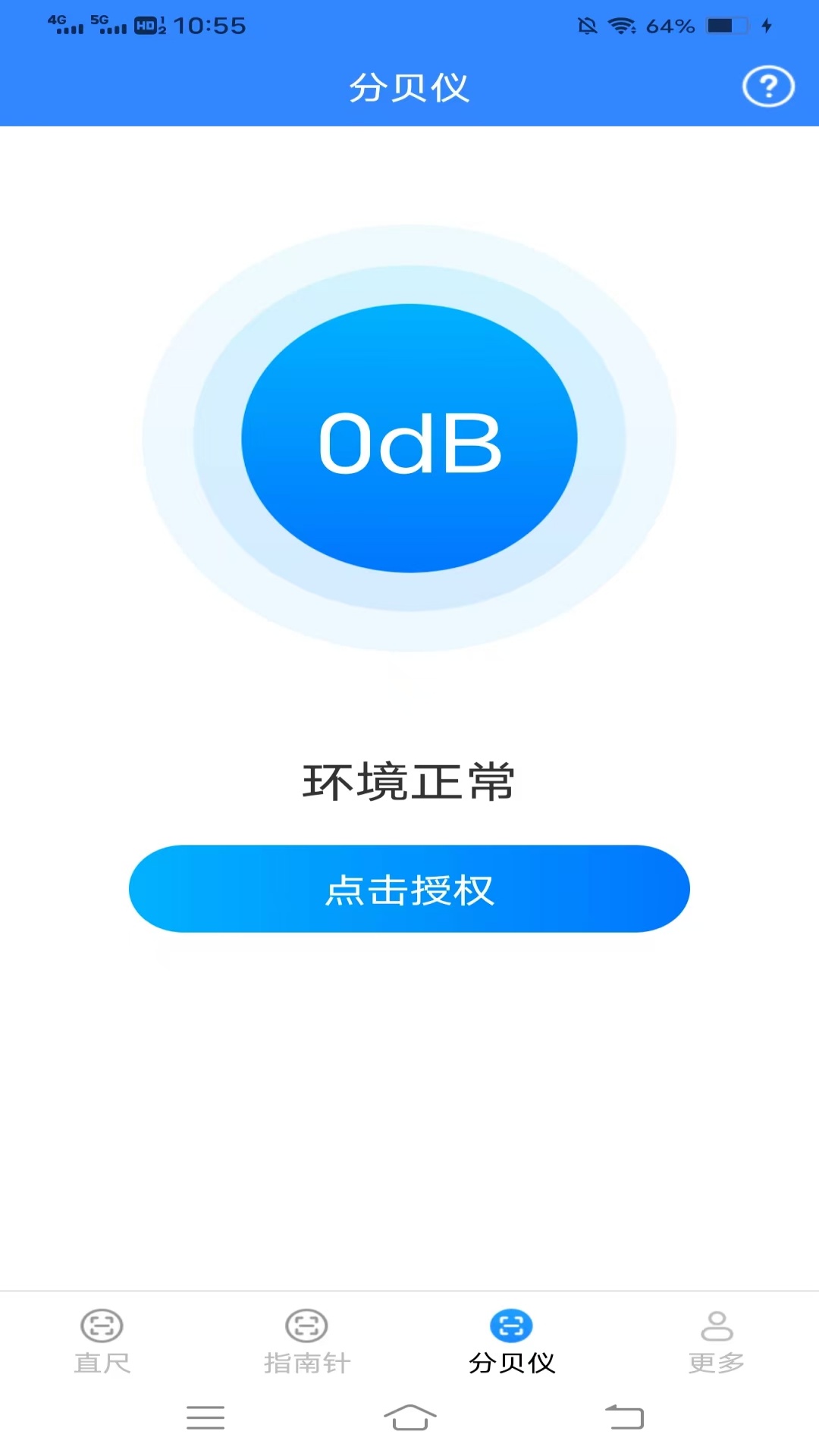Image resolution: width=819 pixels, height=1456 pixels.
Task: Go back using the system back button
Action: point(624,1417)
